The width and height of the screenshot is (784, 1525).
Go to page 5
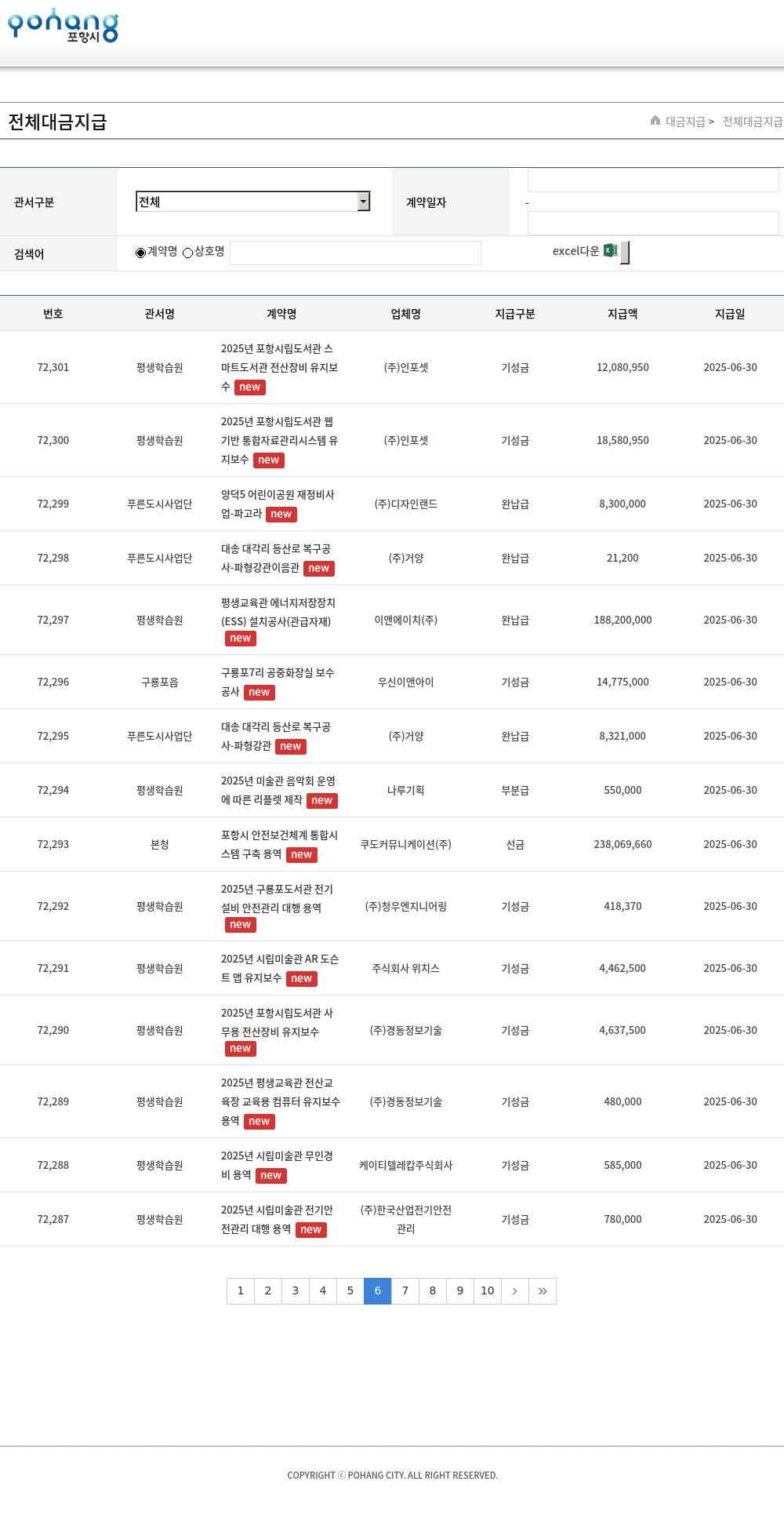pos(350,1291)
